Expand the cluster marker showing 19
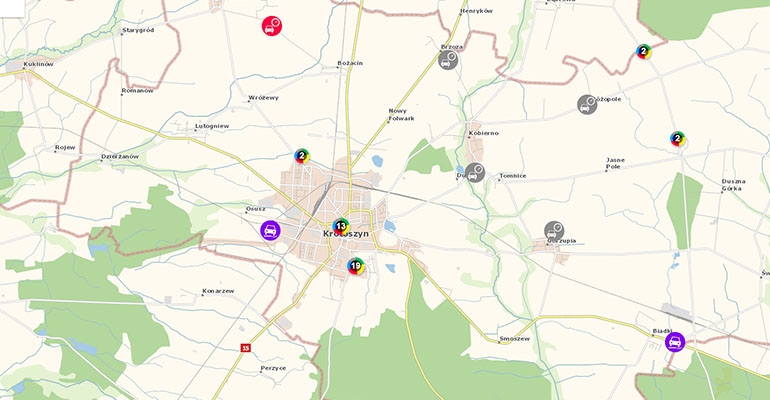Image resolution: width=770 pixels, height=400 pixels. (x=355, y=266)
